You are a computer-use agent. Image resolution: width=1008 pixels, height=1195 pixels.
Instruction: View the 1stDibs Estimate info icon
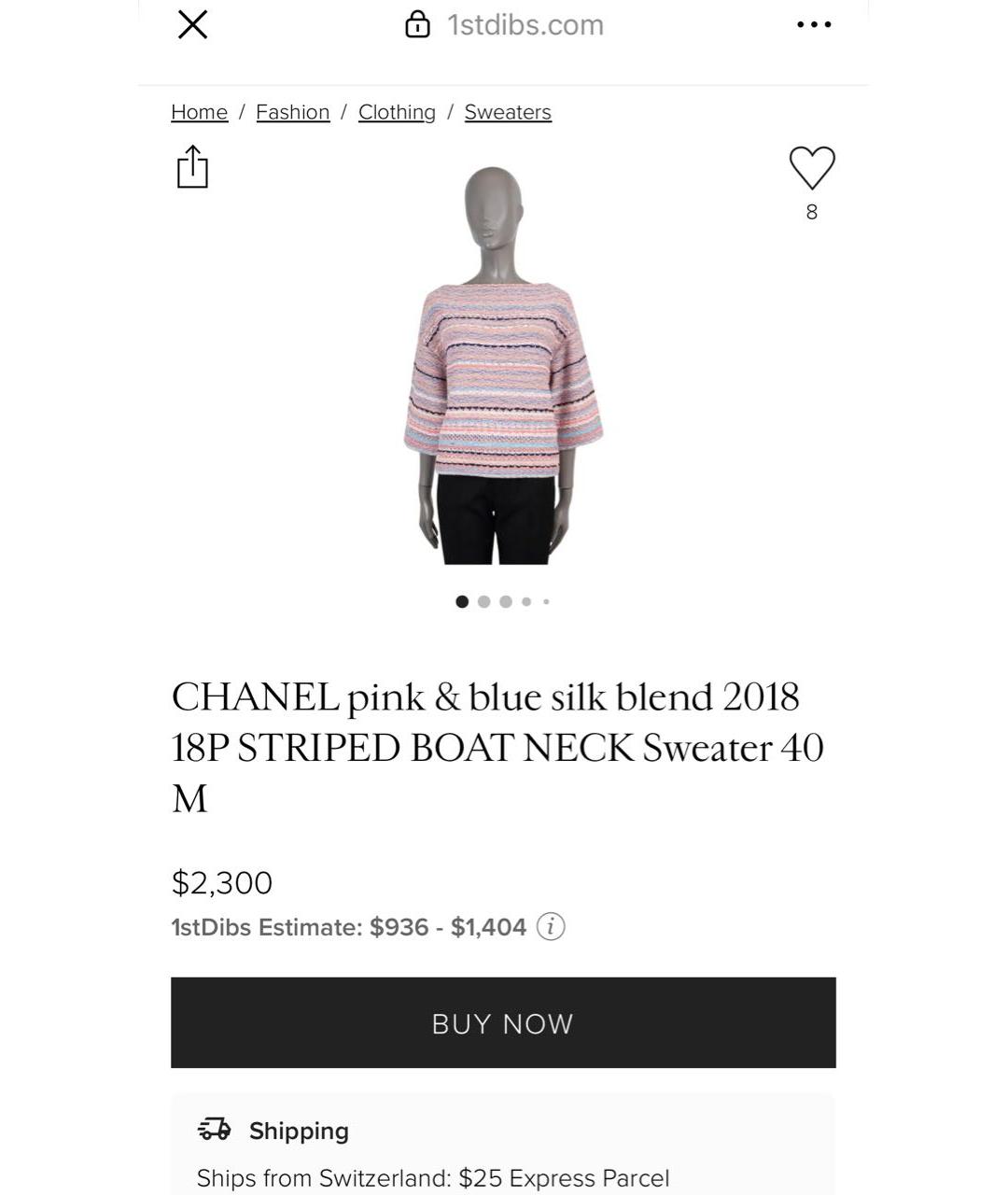551,927
